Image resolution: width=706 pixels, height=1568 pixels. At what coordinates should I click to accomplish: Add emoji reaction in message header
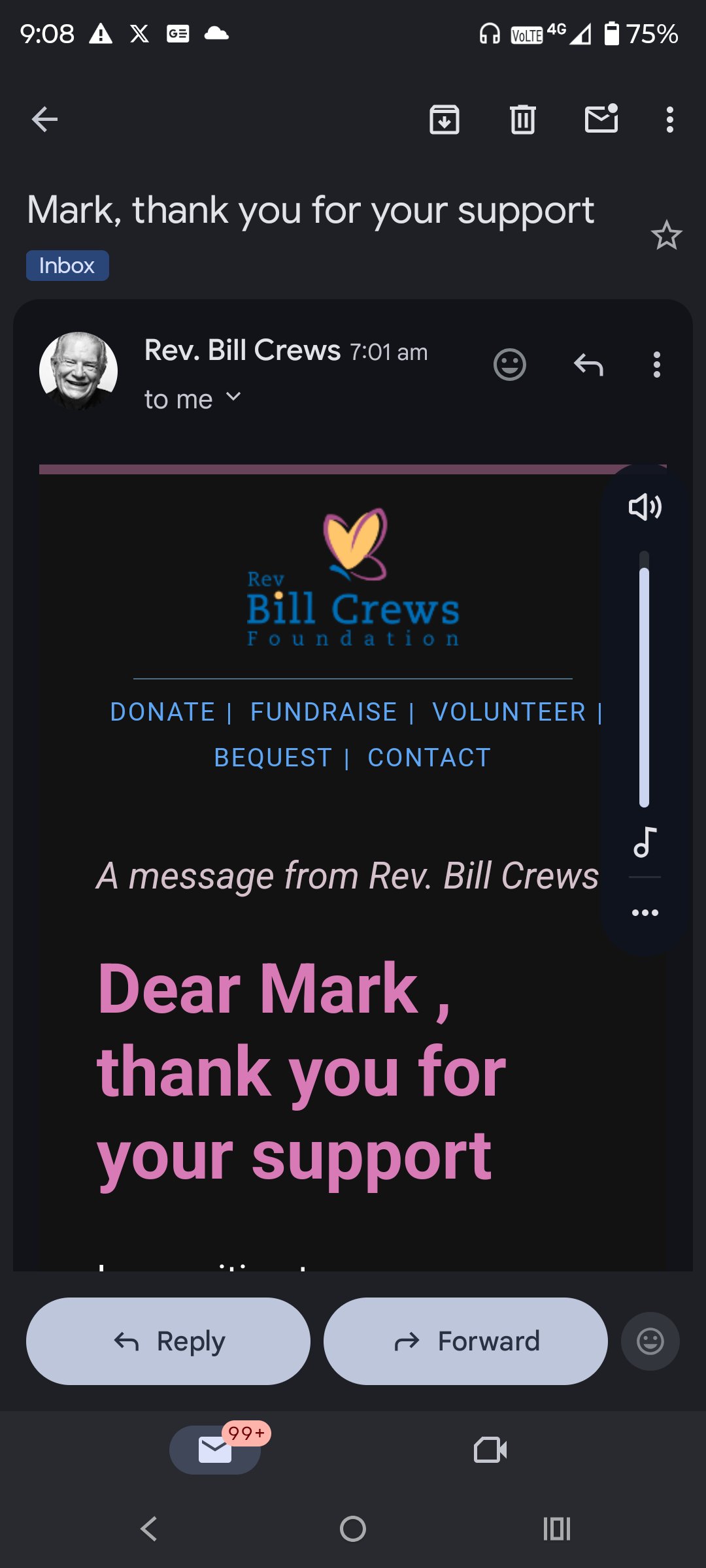click(510, 365)
